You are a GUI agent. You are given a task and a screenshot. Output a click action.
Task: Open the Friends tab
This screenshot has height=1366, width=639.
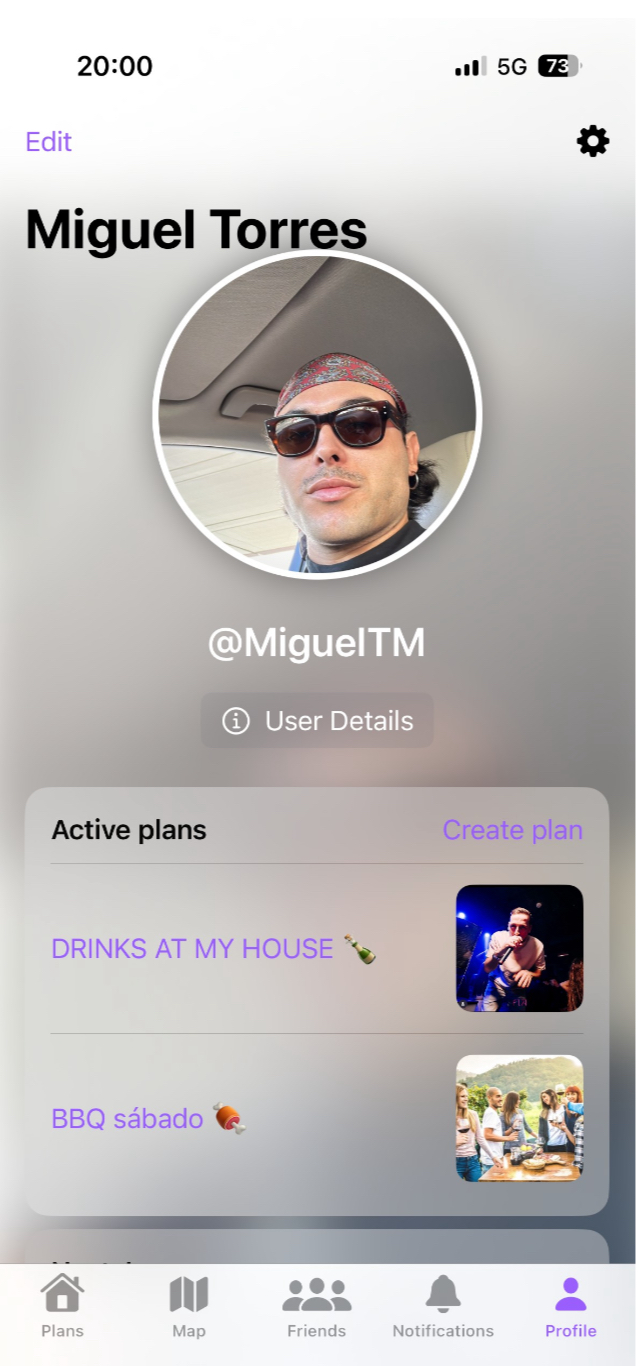pos(316,1308)
